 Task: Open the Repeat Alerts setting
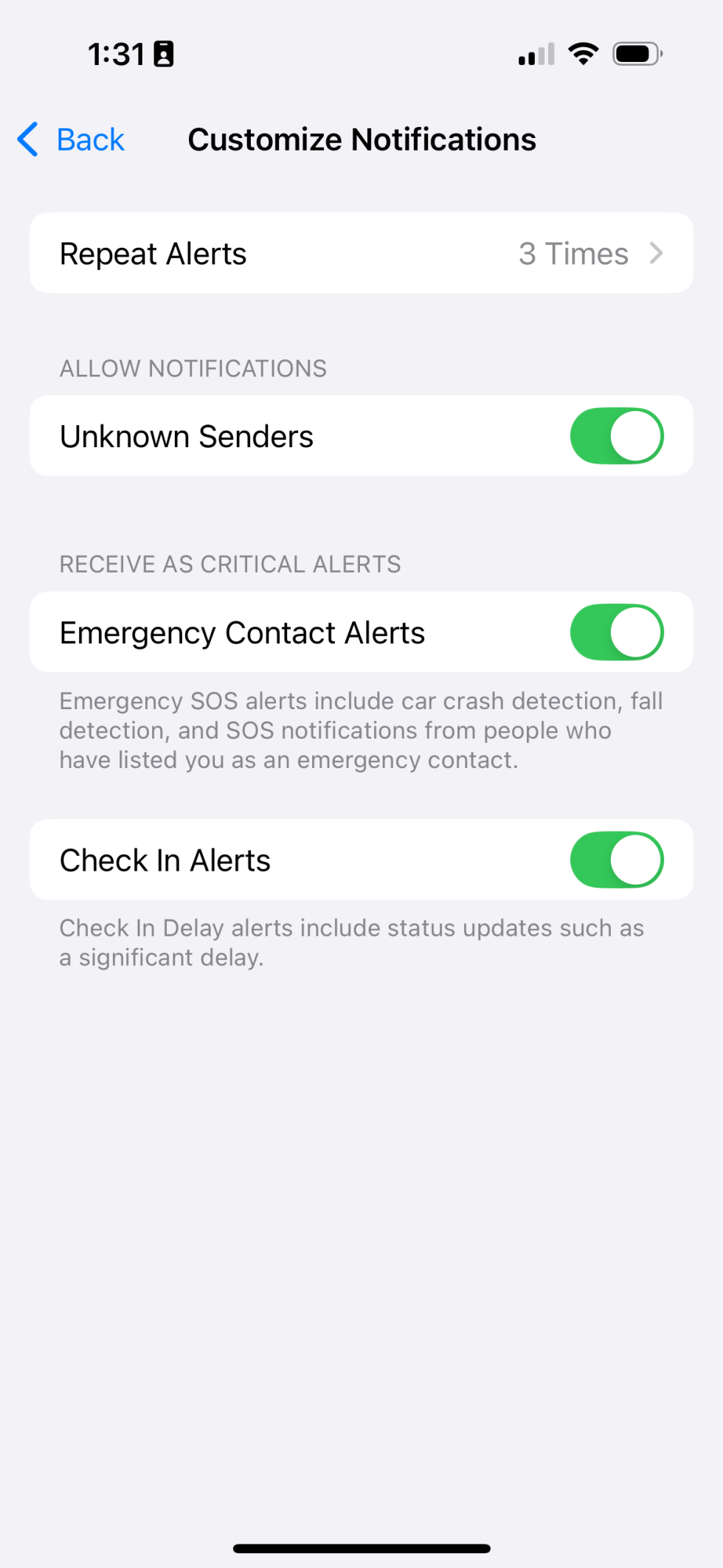pyautogui.click(x=361, y=253)
